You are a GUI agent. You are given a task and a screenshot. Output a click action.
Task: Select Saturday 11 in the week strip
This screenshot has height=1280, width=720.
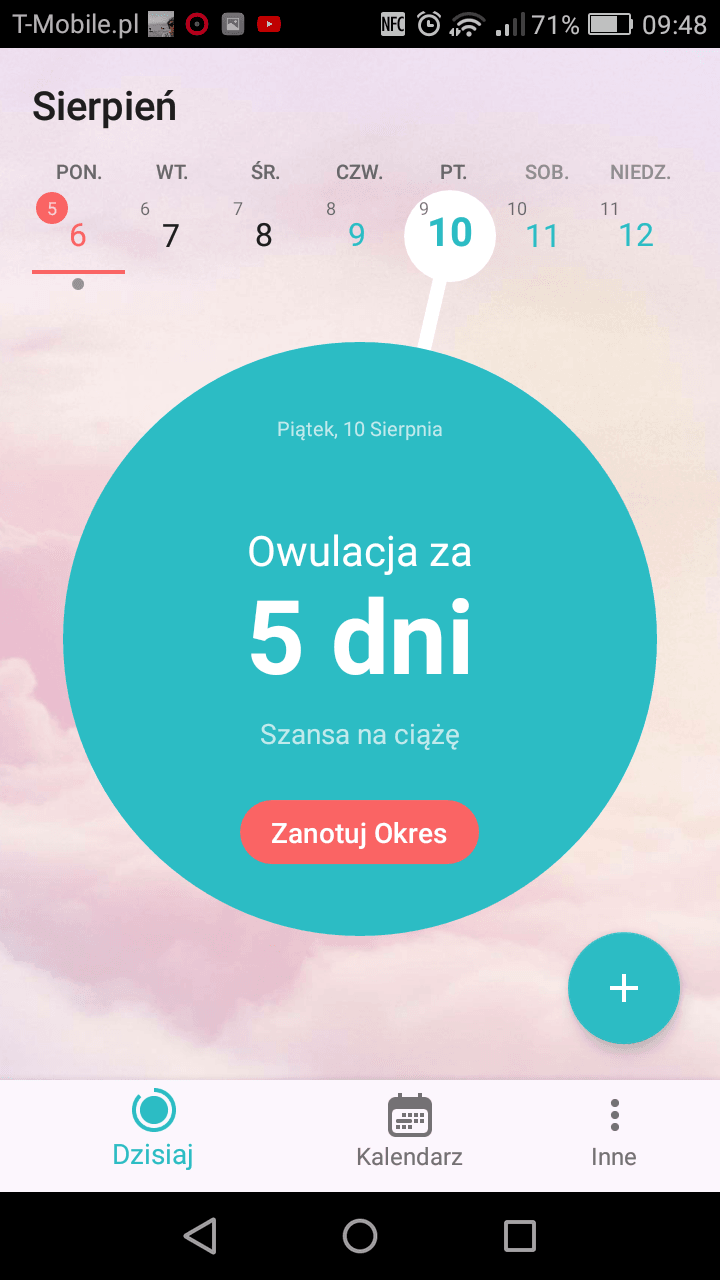point(543,235)
